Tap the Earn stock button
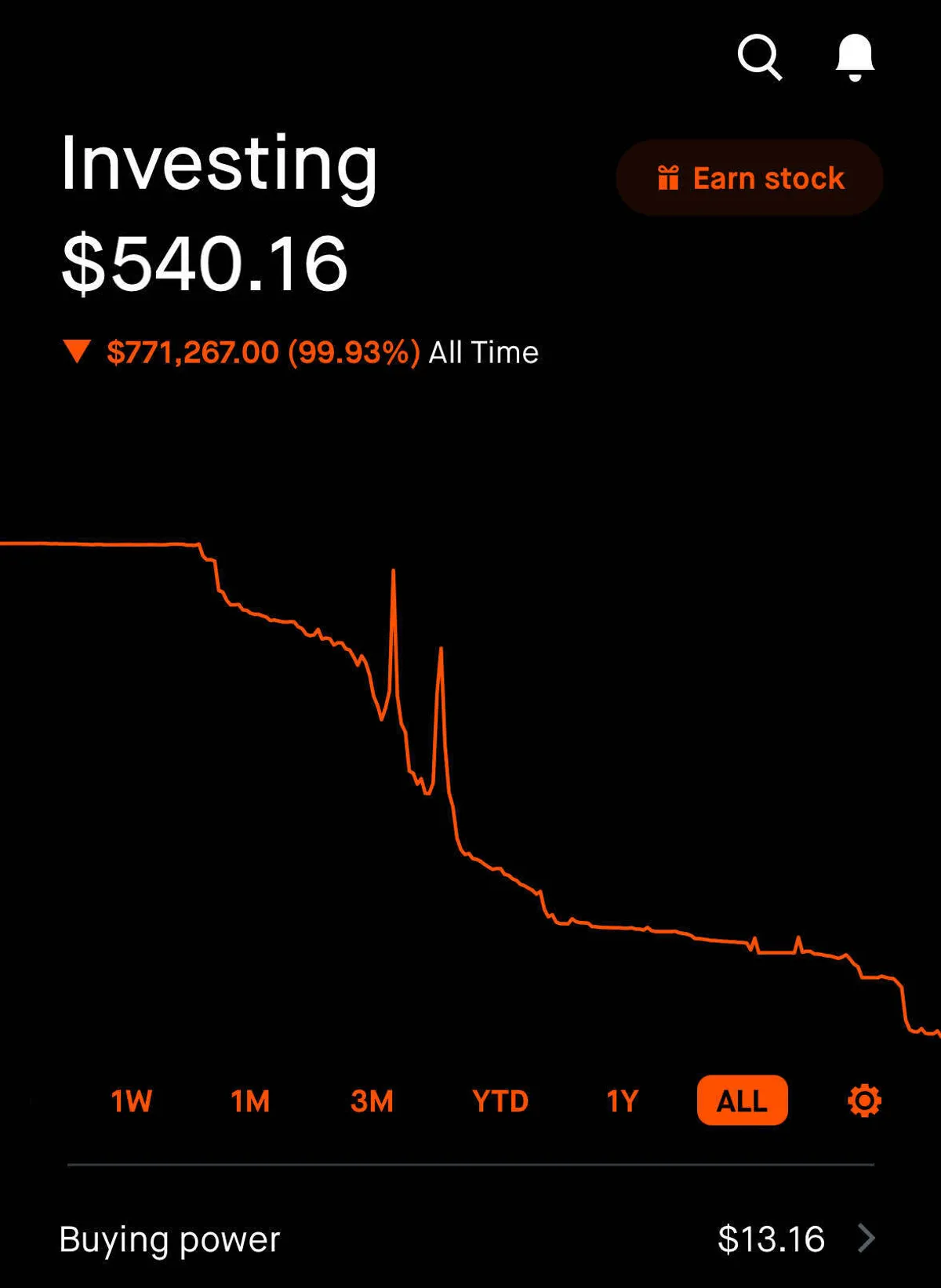This screenshot has height=1288, width=941. [x=750, y=178]
